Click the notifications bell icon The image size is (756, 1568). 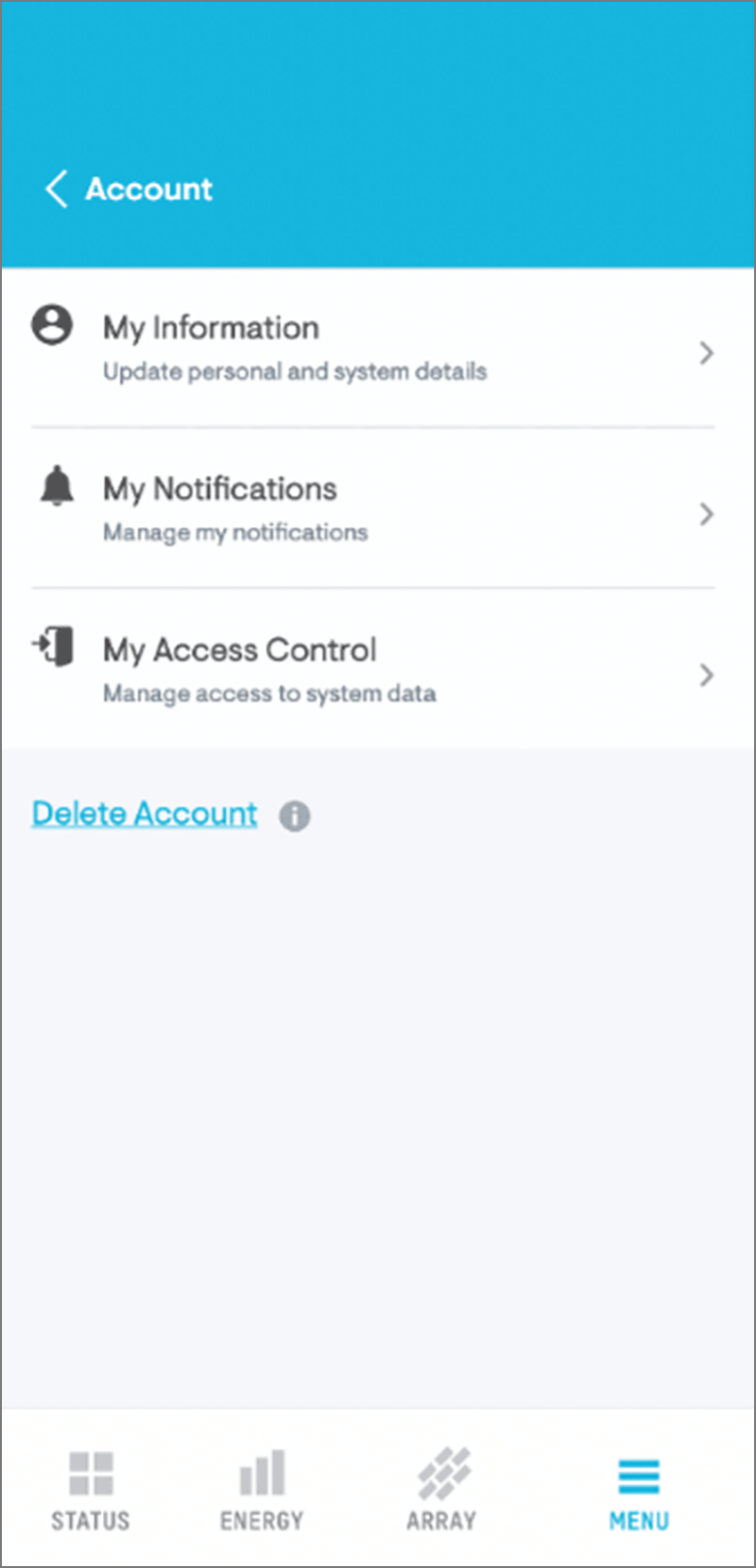(x=55, y=486)
